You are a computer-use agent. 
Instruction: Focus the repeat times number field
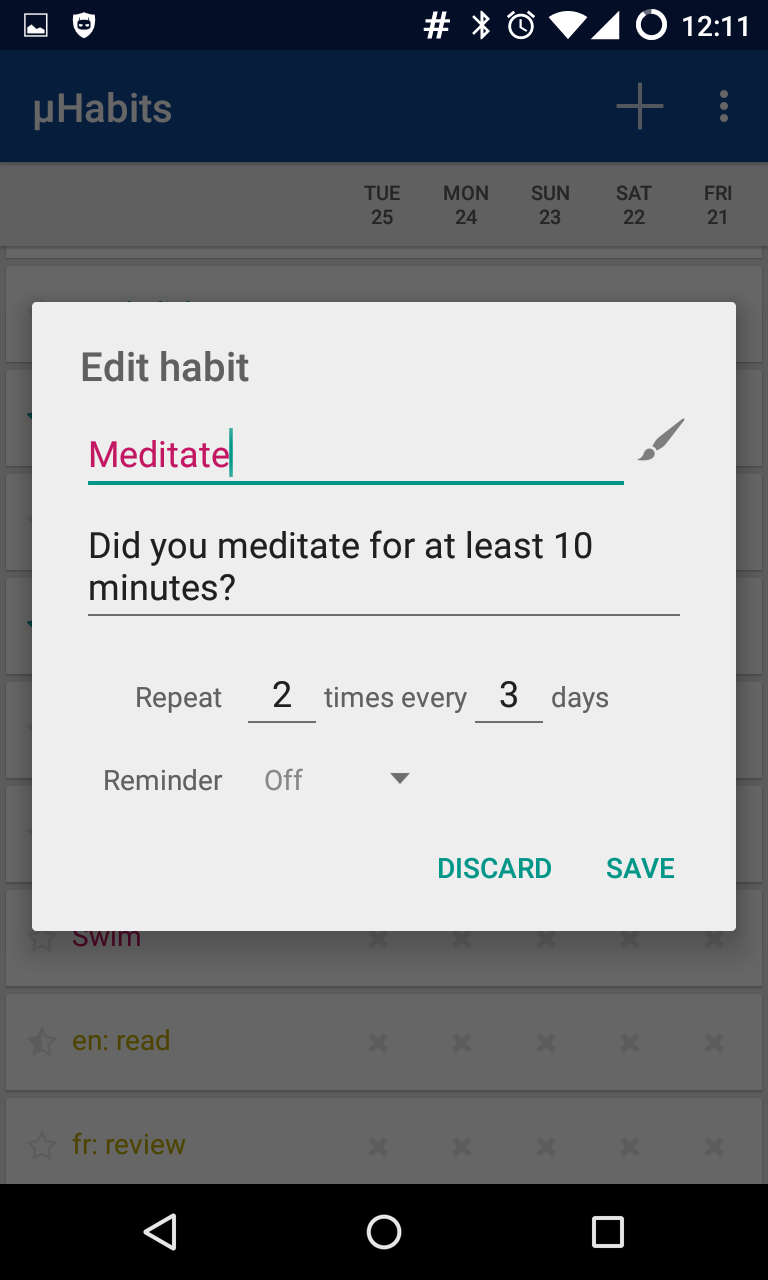(x=282, y=696)
